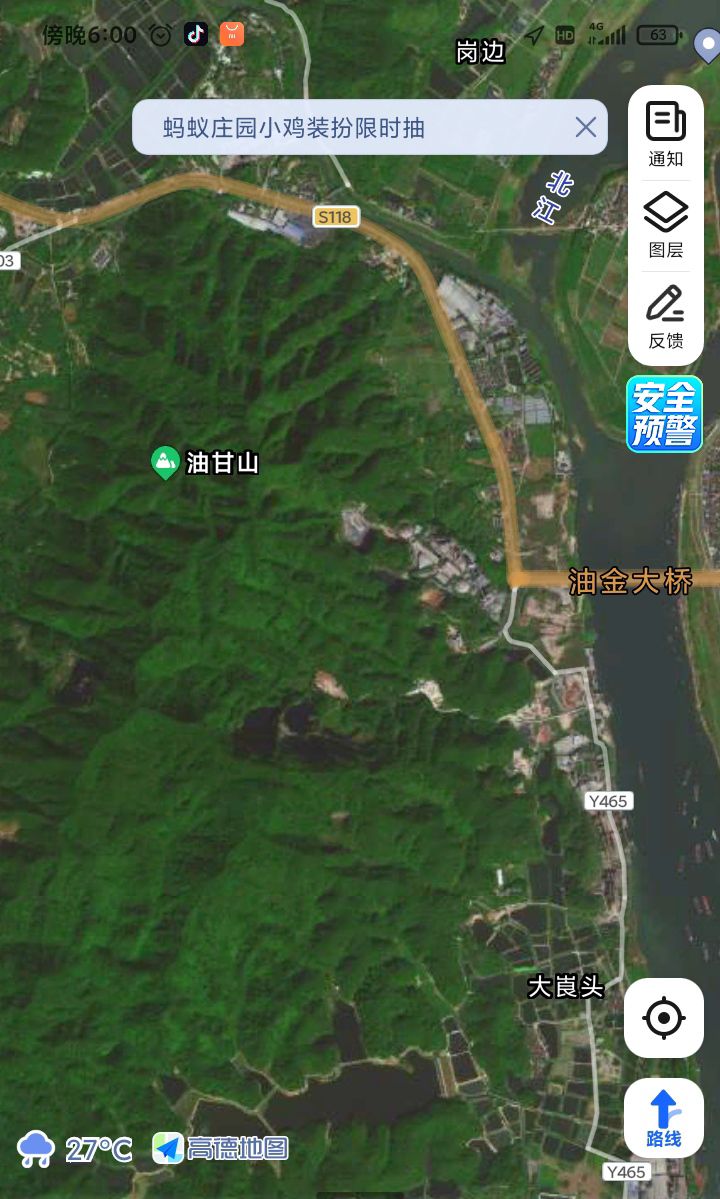This screenshot has width=720, height=1199.
Task: Open the 蚂蚁庄园小鸡装扮限时抽 promotion
Action: pos(295,128)
